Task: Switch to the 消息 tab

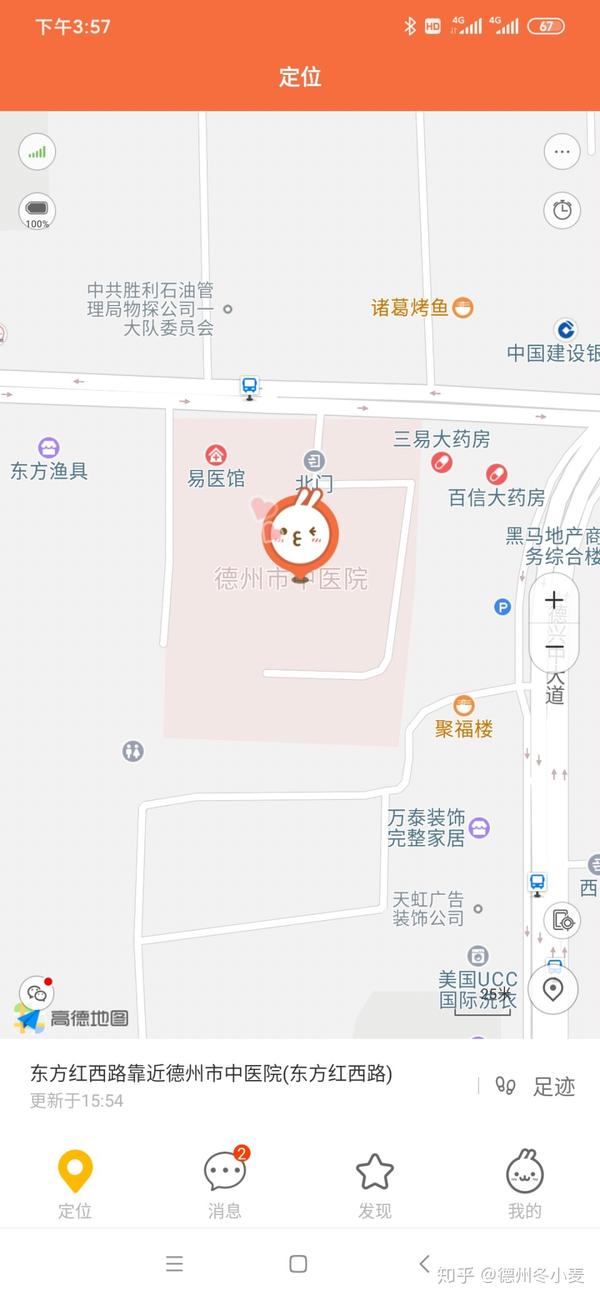Action: point(225,1184)
